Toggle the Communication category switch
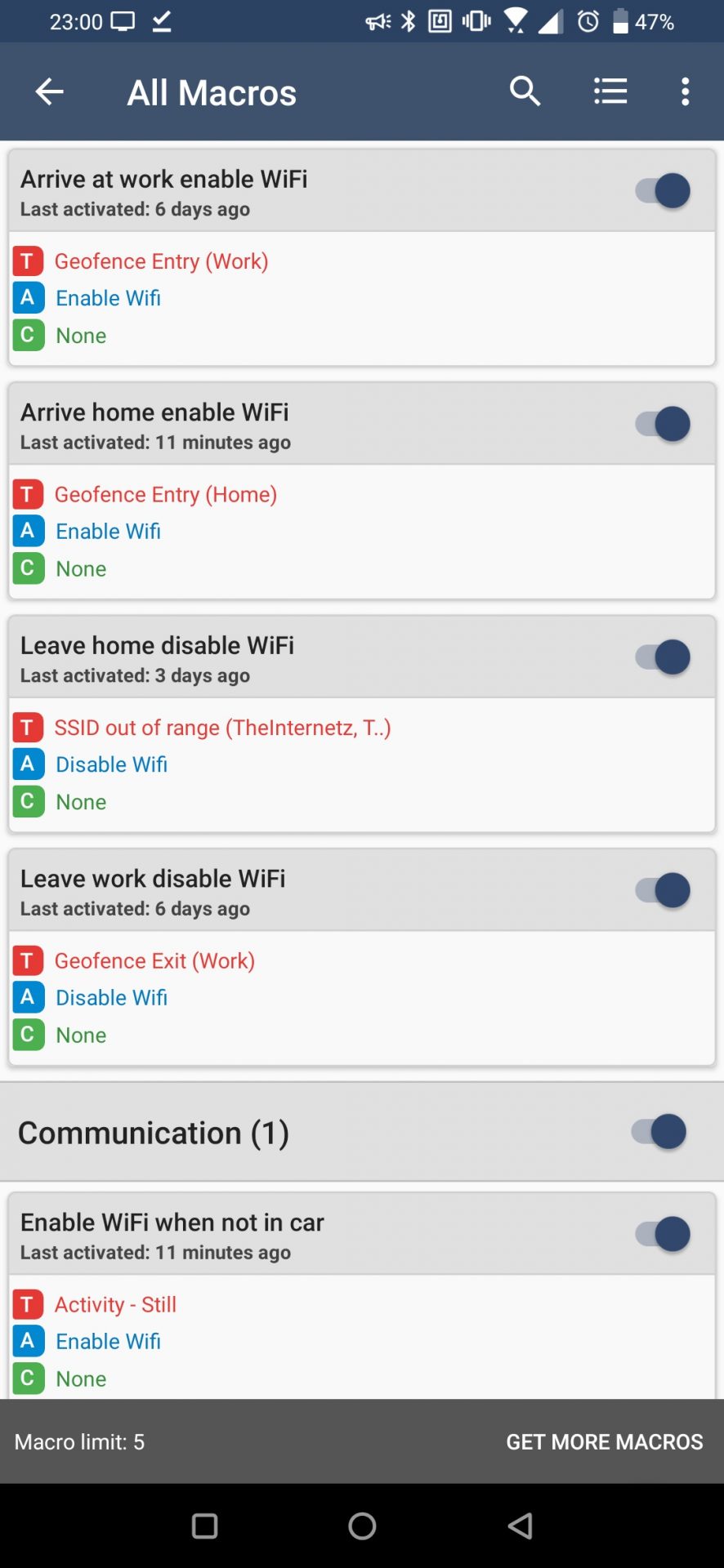Viewport: 724px width, 1568px height. [659, 1132]
